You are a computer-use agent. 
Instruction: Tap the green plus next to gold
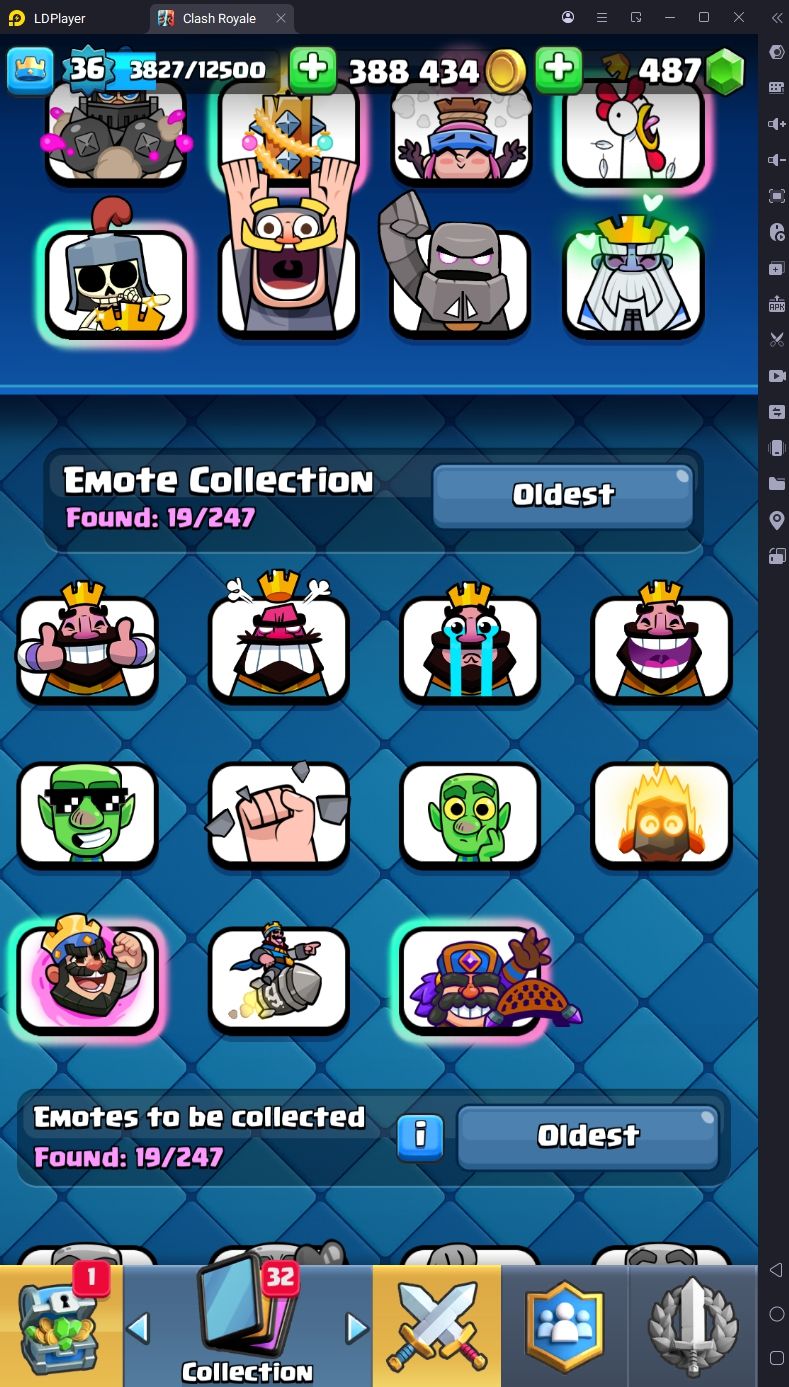click(x=312, y=69)
